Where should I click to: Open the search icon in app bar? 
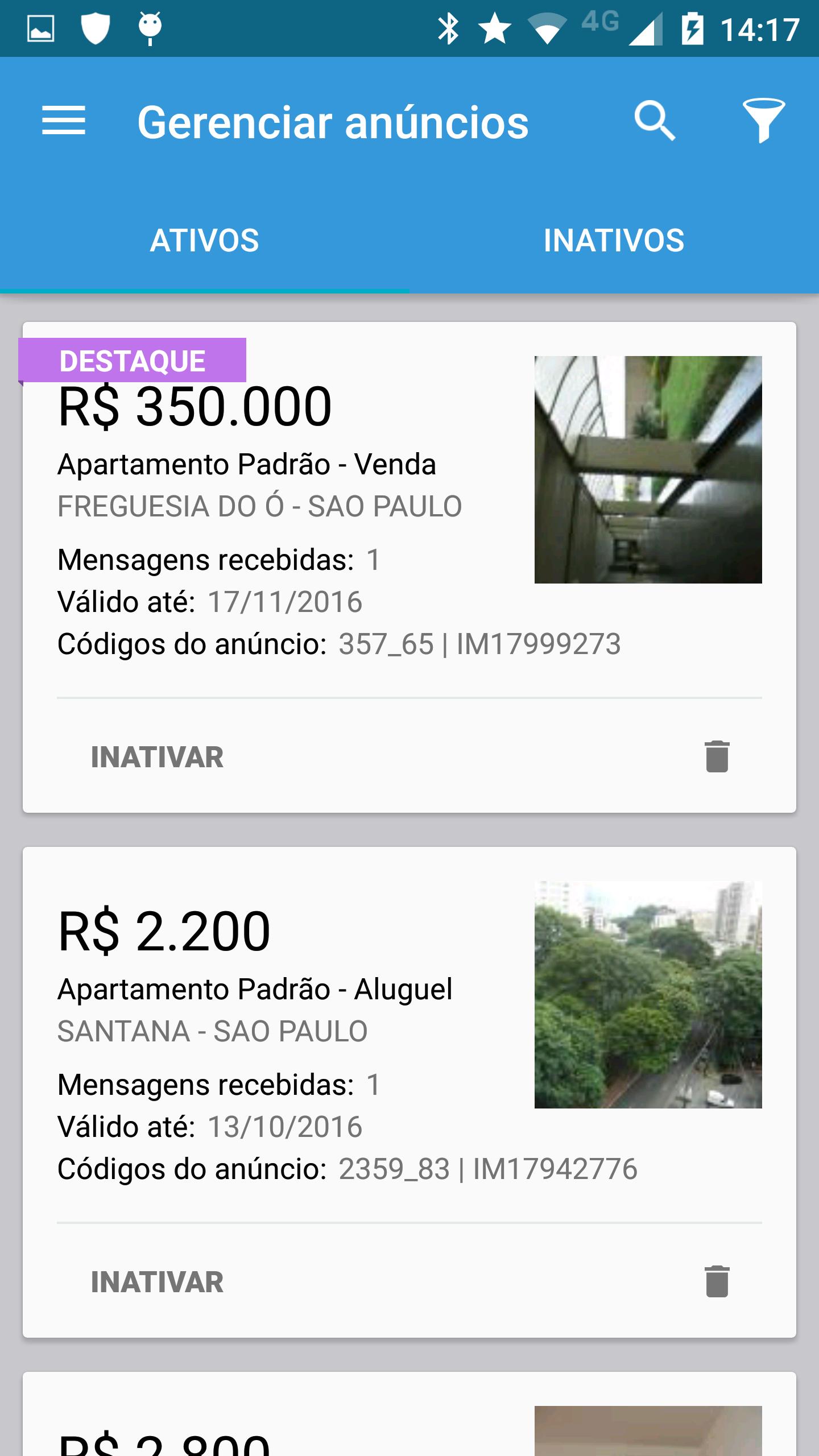point(655,121)
